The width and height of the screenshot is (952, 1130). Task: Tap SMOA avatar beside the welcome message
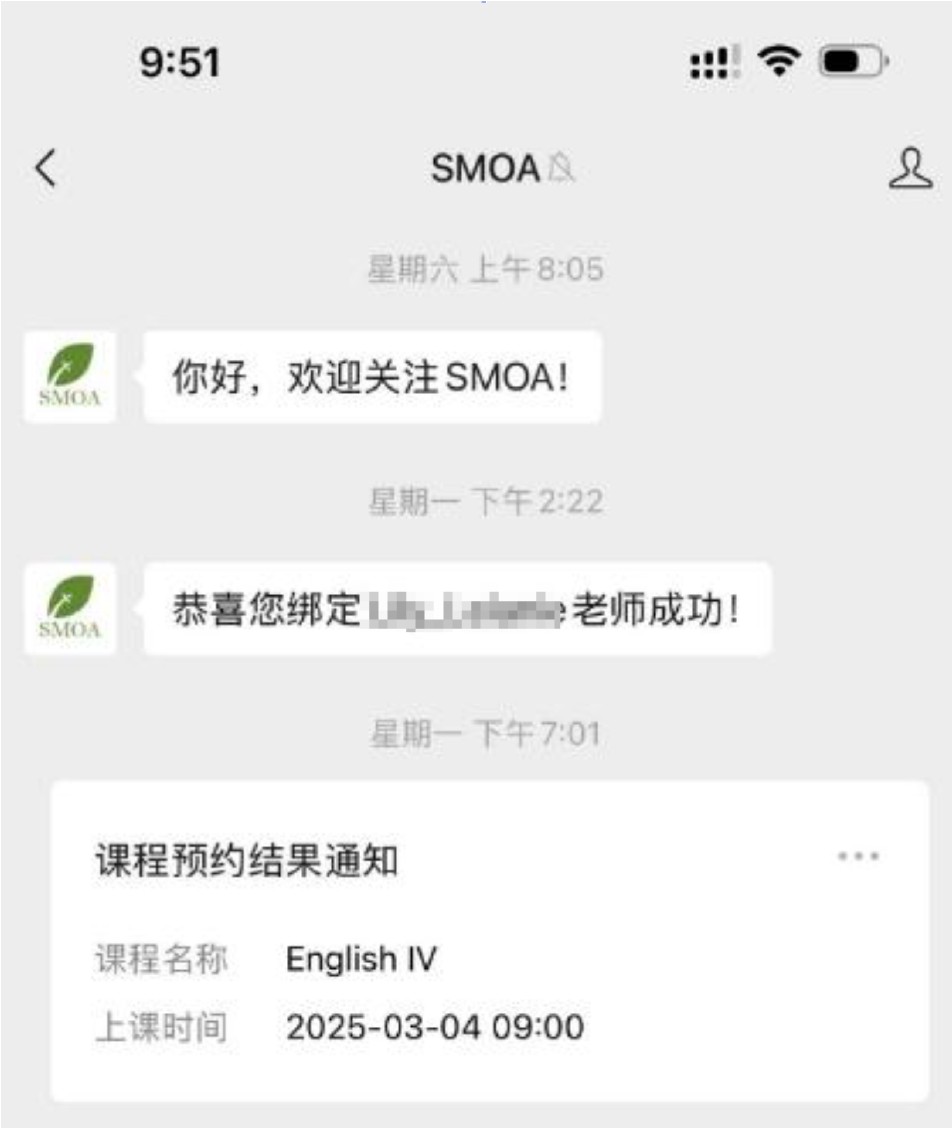click(x=70, y=377)
